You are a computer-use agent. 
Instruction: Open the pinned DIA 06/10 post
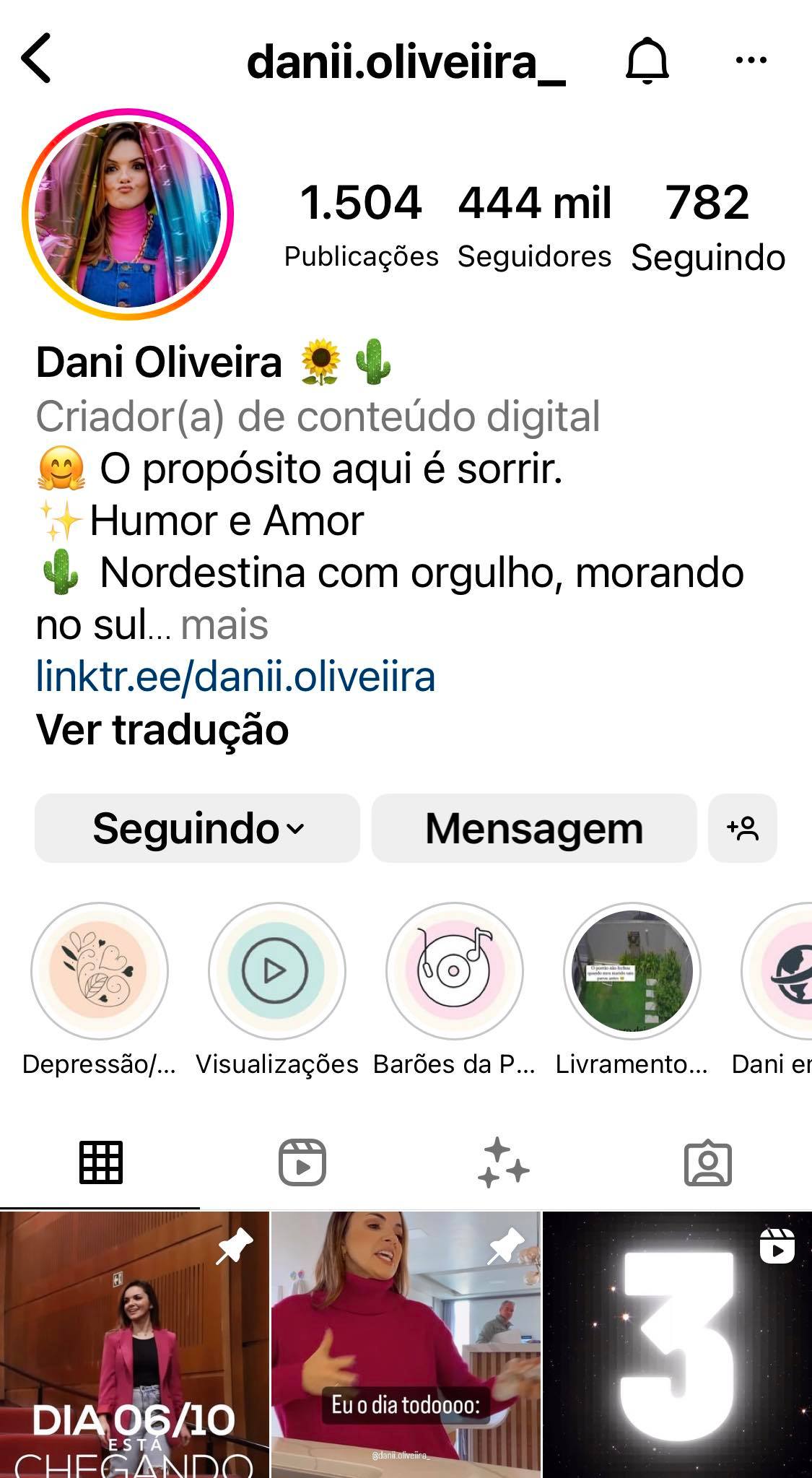coord(134,1343)
